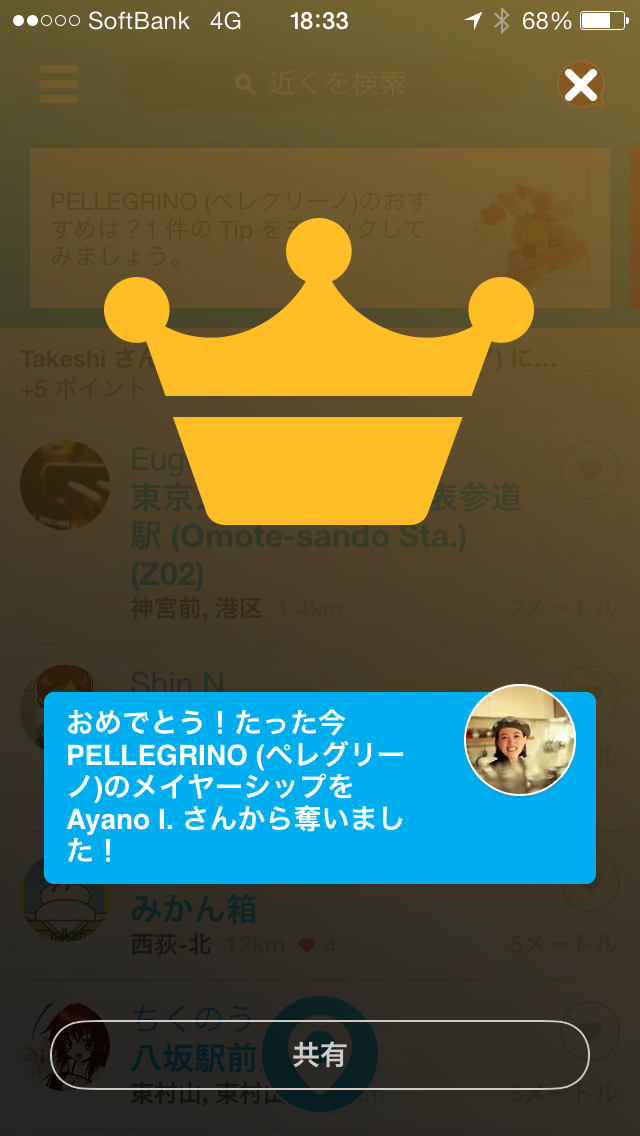Open Ayano I.'s profile photo
The image size is (640, 1136).
tap(520, 741)
